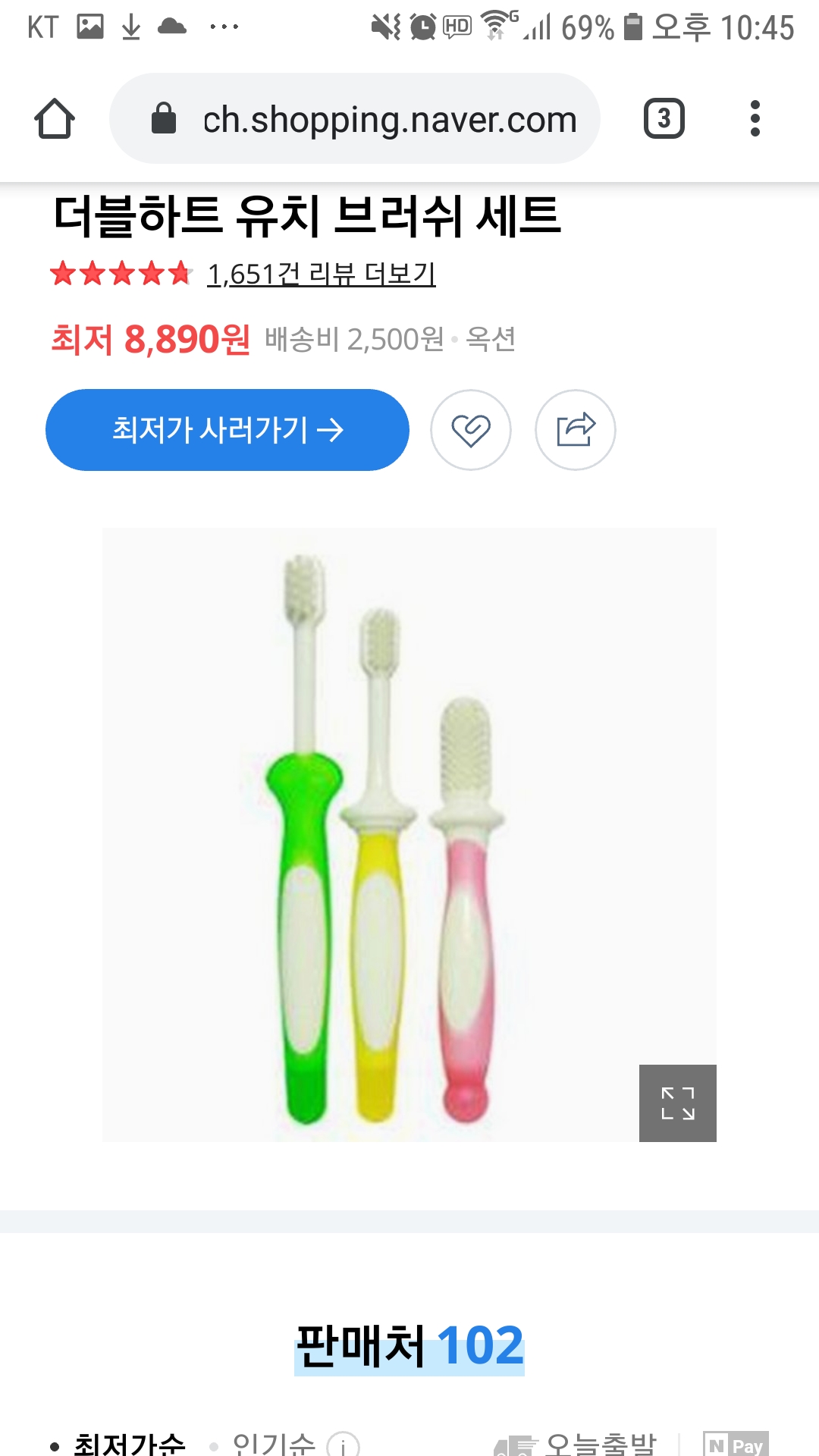Filter sellers by 오늘출발
This screenshot has height=1456, width=819.
pos(599,1443)
